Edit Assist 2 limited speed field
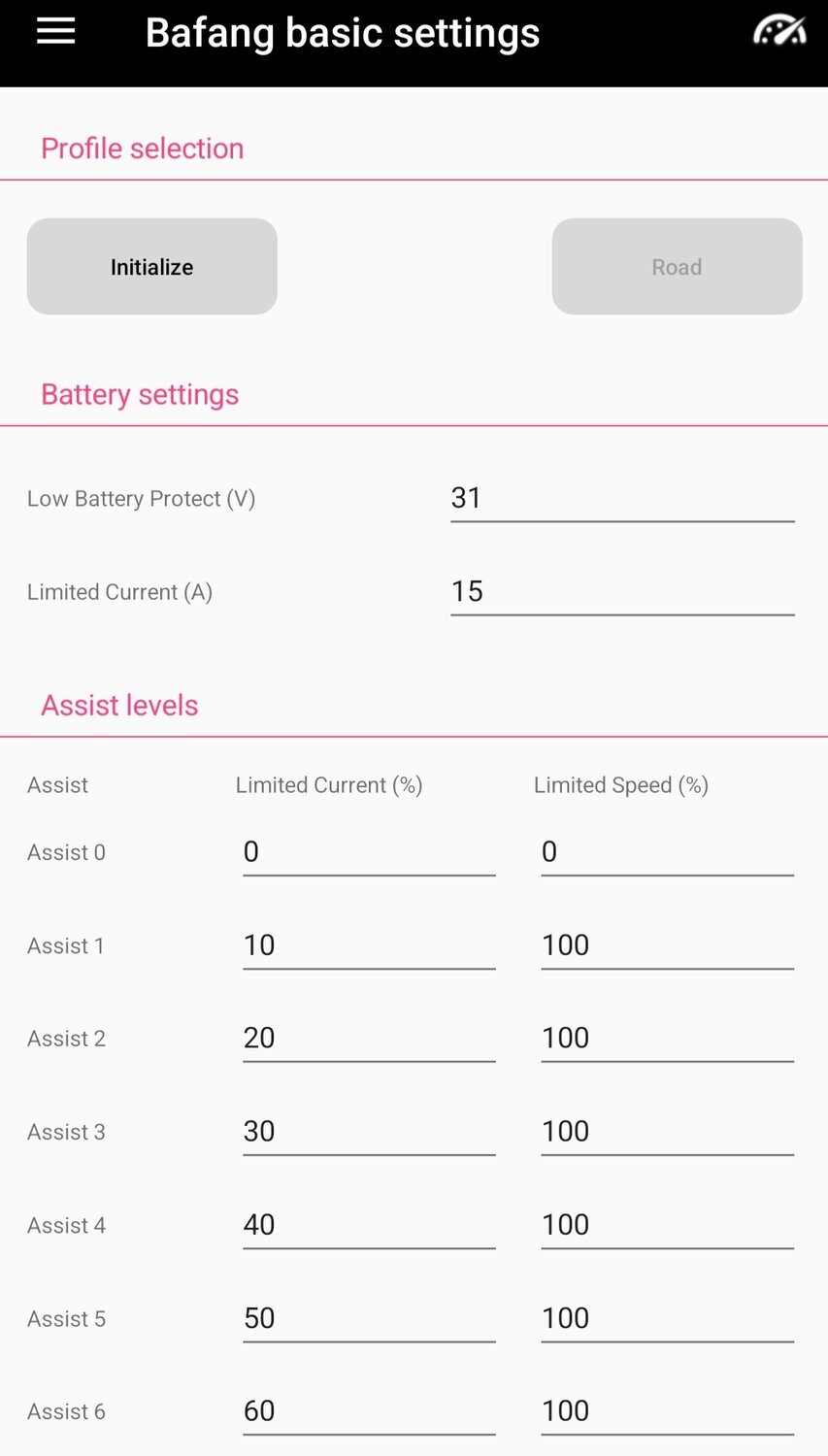This screenshot has height=1456, width=828. tap(667, 1039)
